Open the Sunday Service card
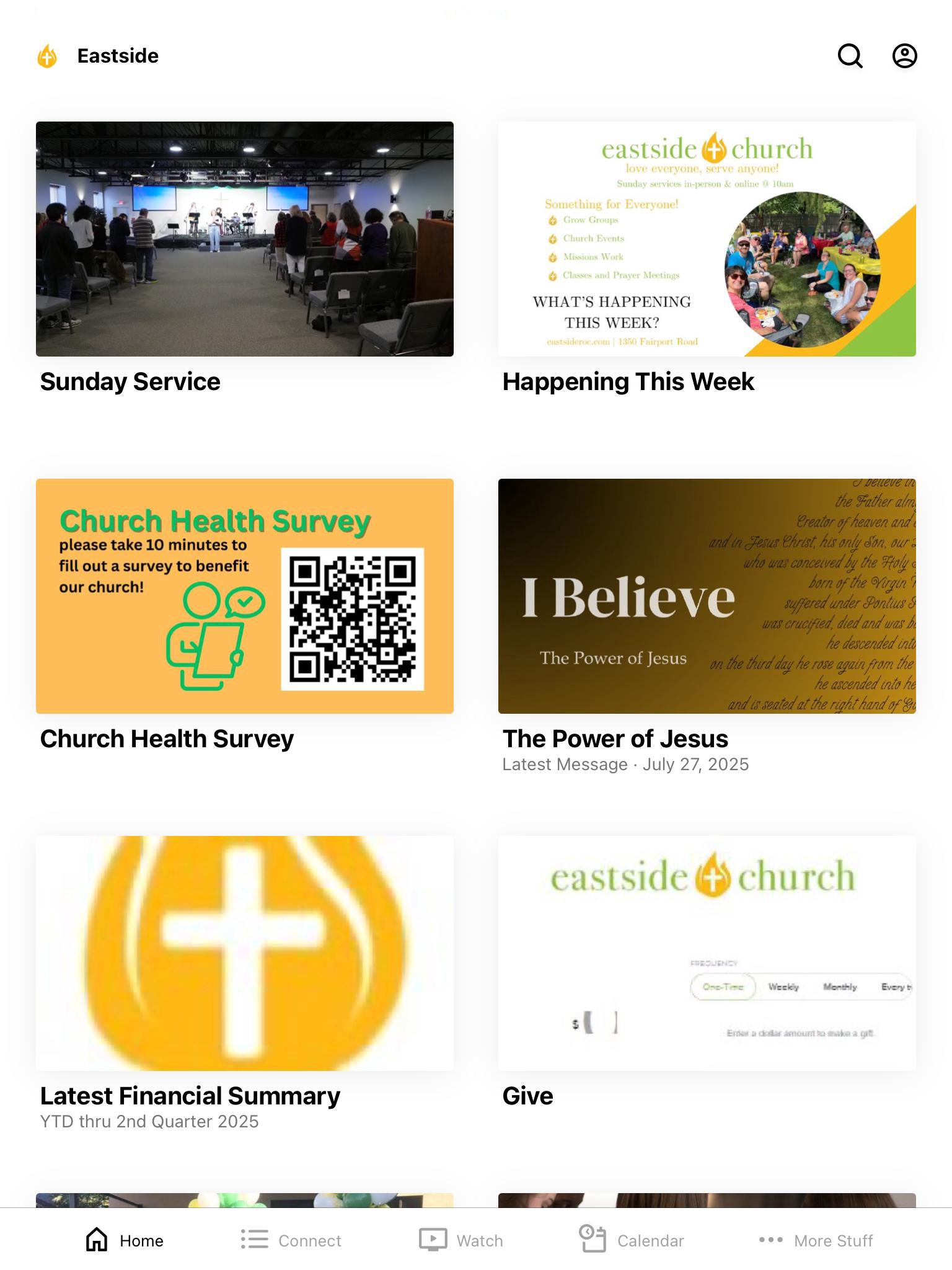952x1270 pixels. [245, 239]
